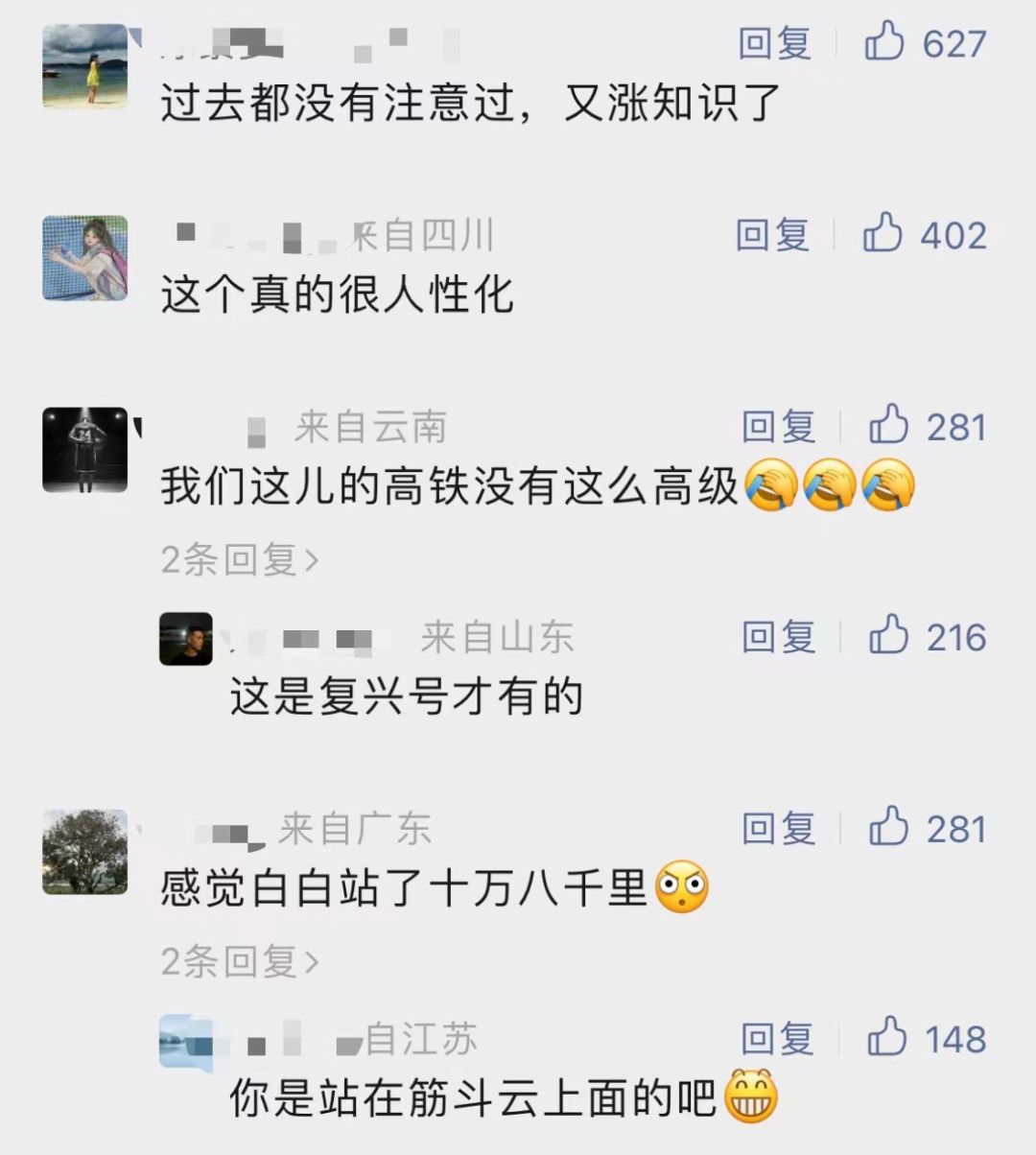Screen dimensions: 1036x1155
Task: Open the Yunnan commenter's profile picture
Action: pos(85,450)
